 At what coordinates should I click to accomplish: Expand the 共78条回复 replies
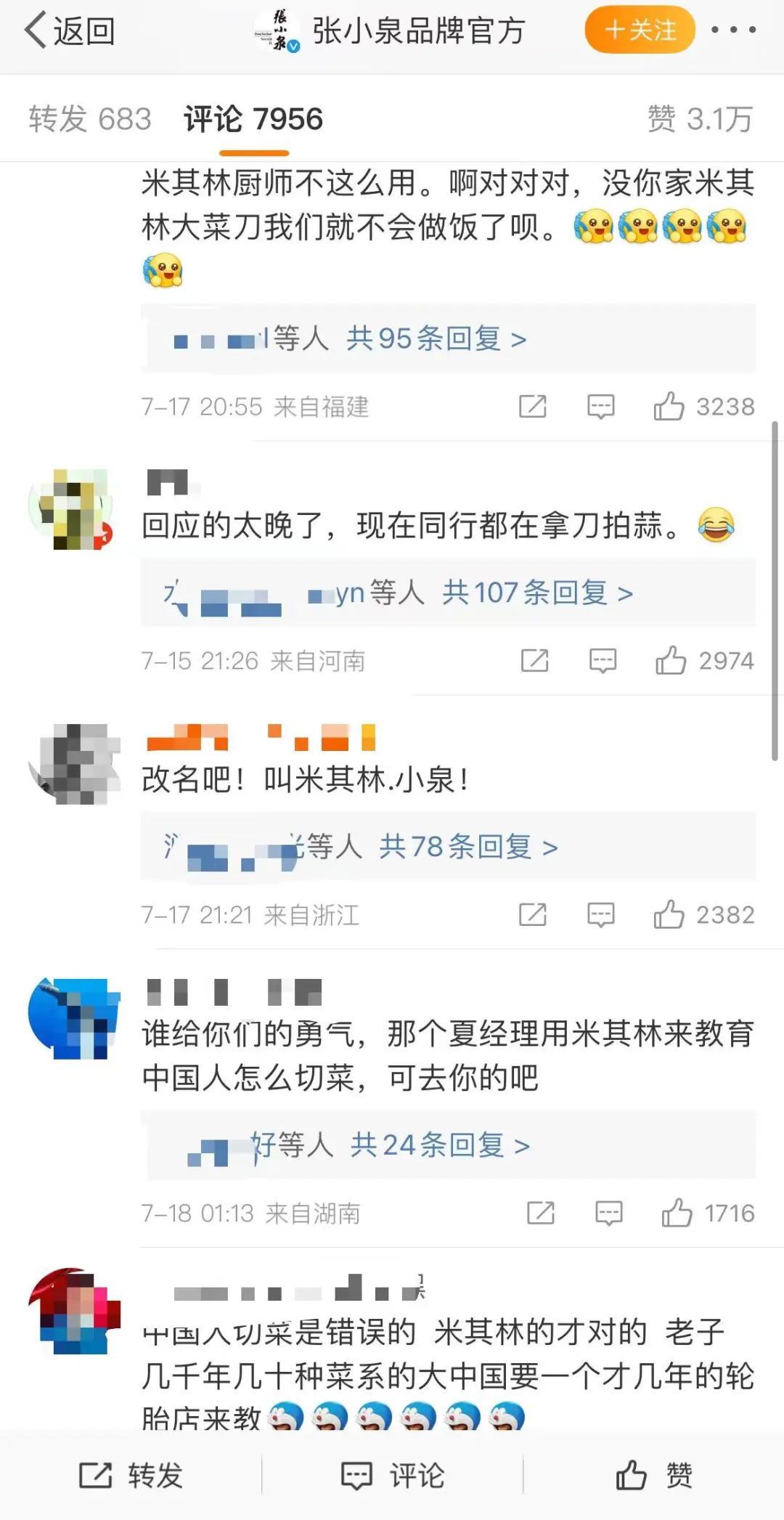(x=468, y=847)
